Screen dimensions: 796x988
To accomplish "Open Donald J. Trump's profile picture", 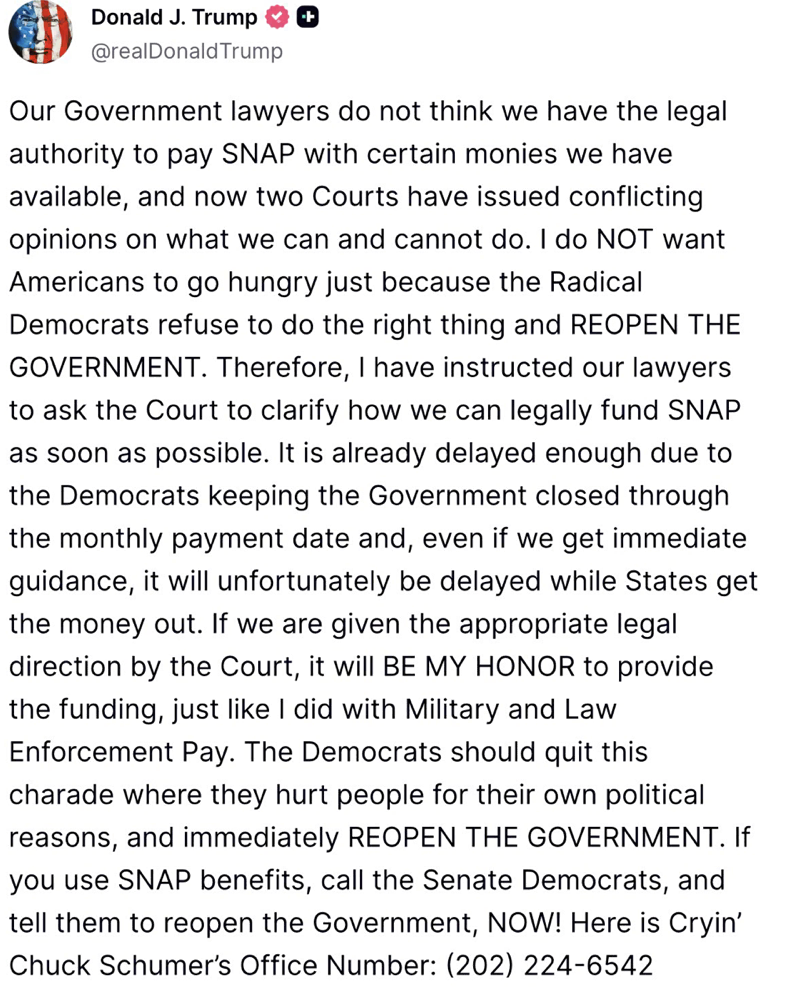I will [x=38, y=33].
